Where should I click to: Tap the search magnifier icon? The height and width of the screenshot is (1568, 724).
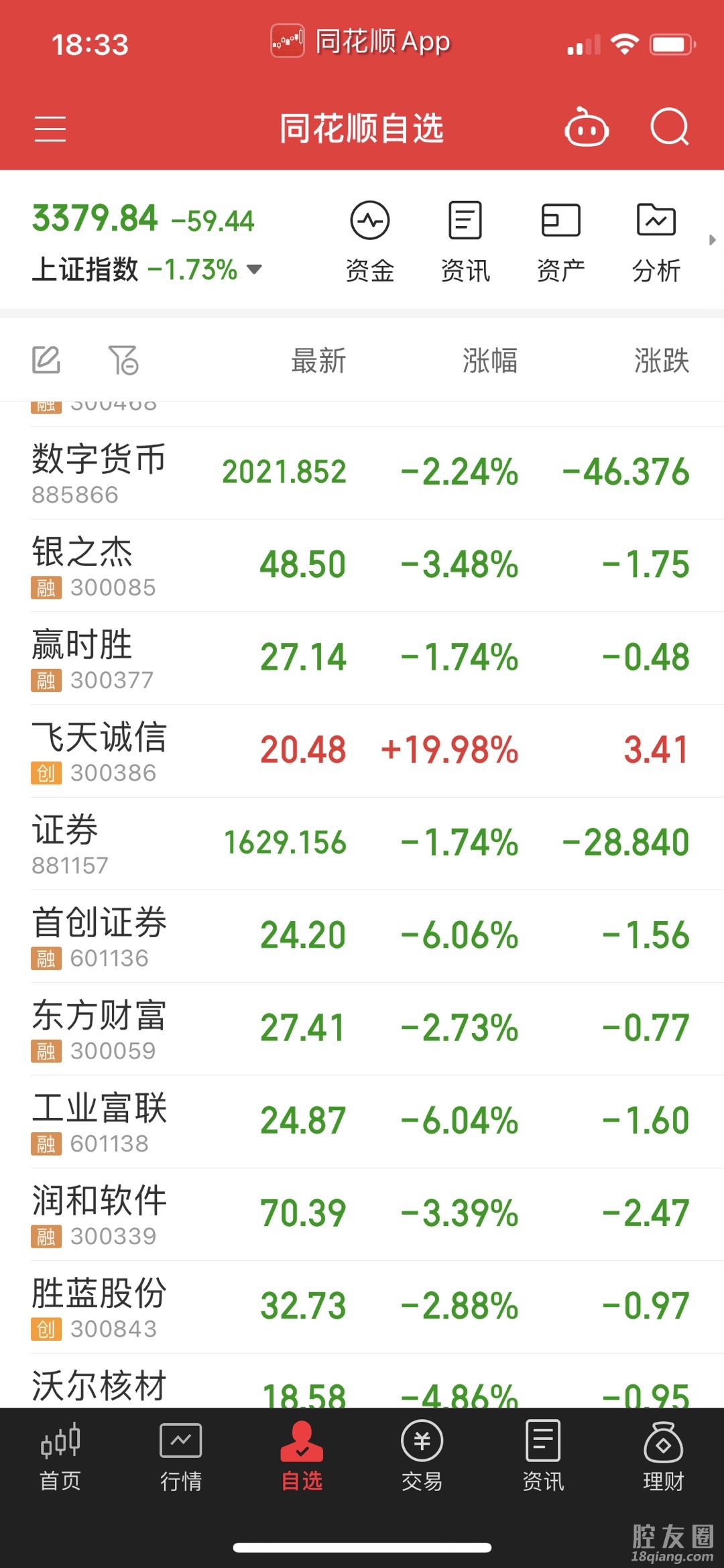[670, 127]
